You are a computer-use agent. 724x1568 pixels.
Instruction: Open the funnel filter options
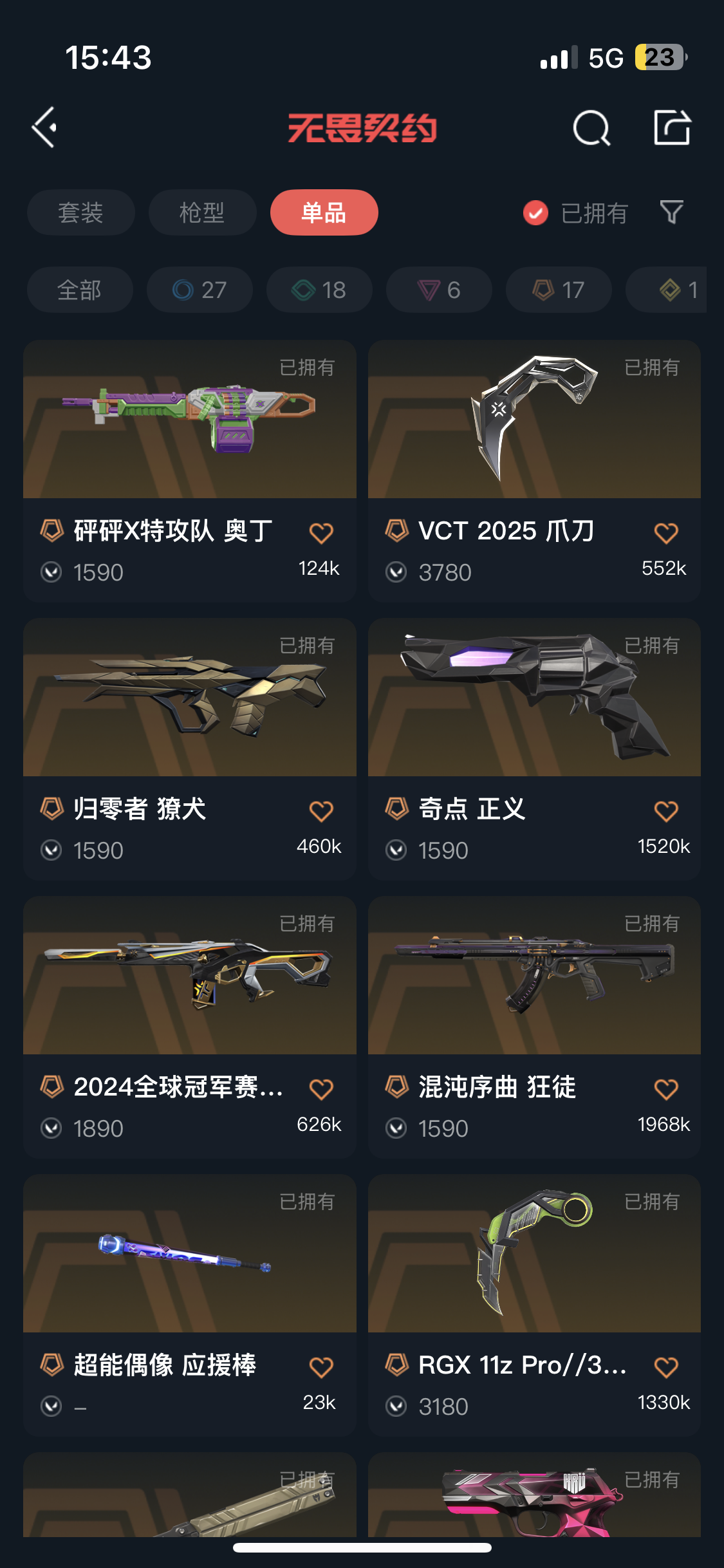[671, 212]
